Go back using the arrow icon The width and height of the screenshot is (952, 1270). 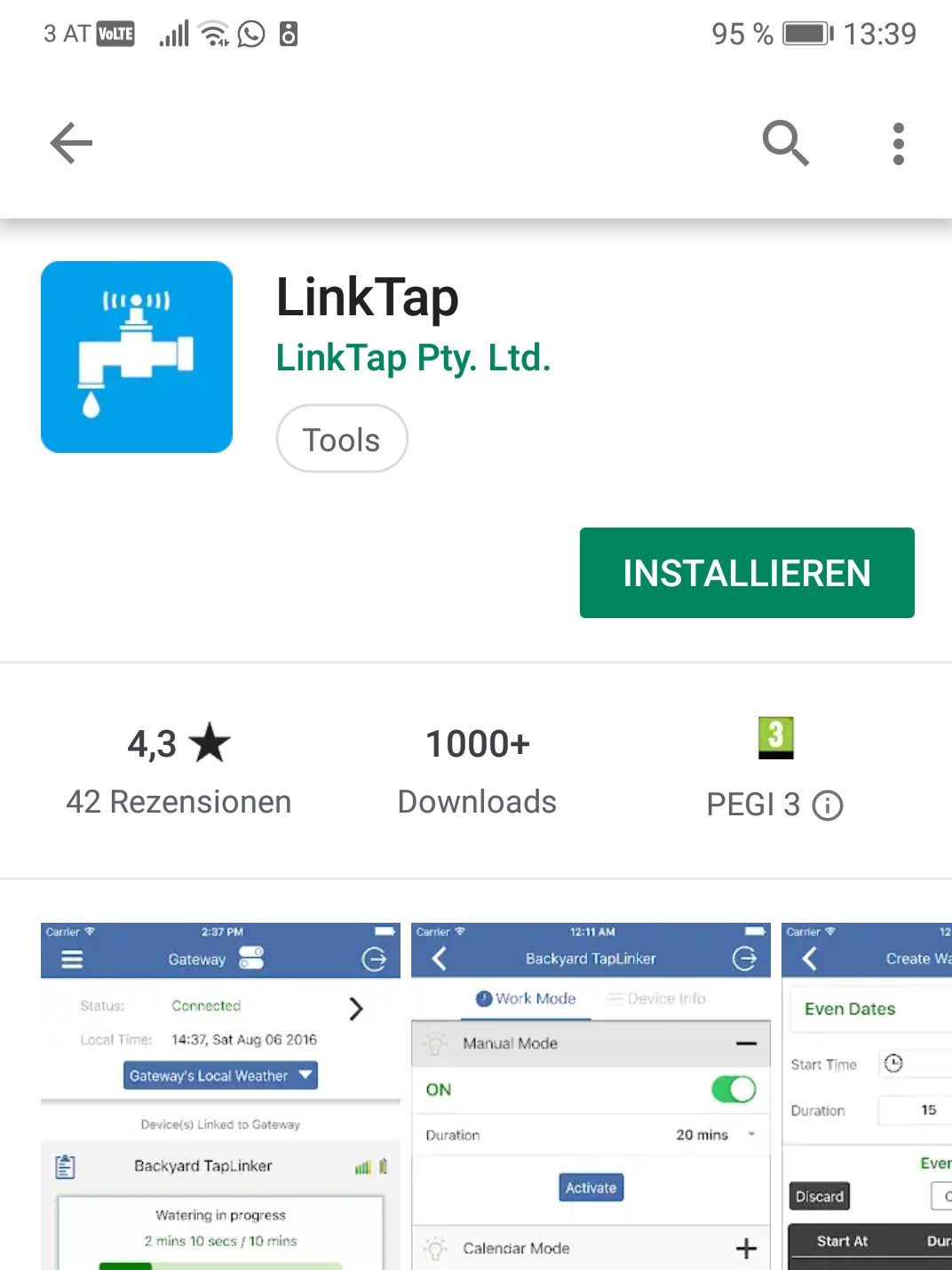tap(71, 143)
